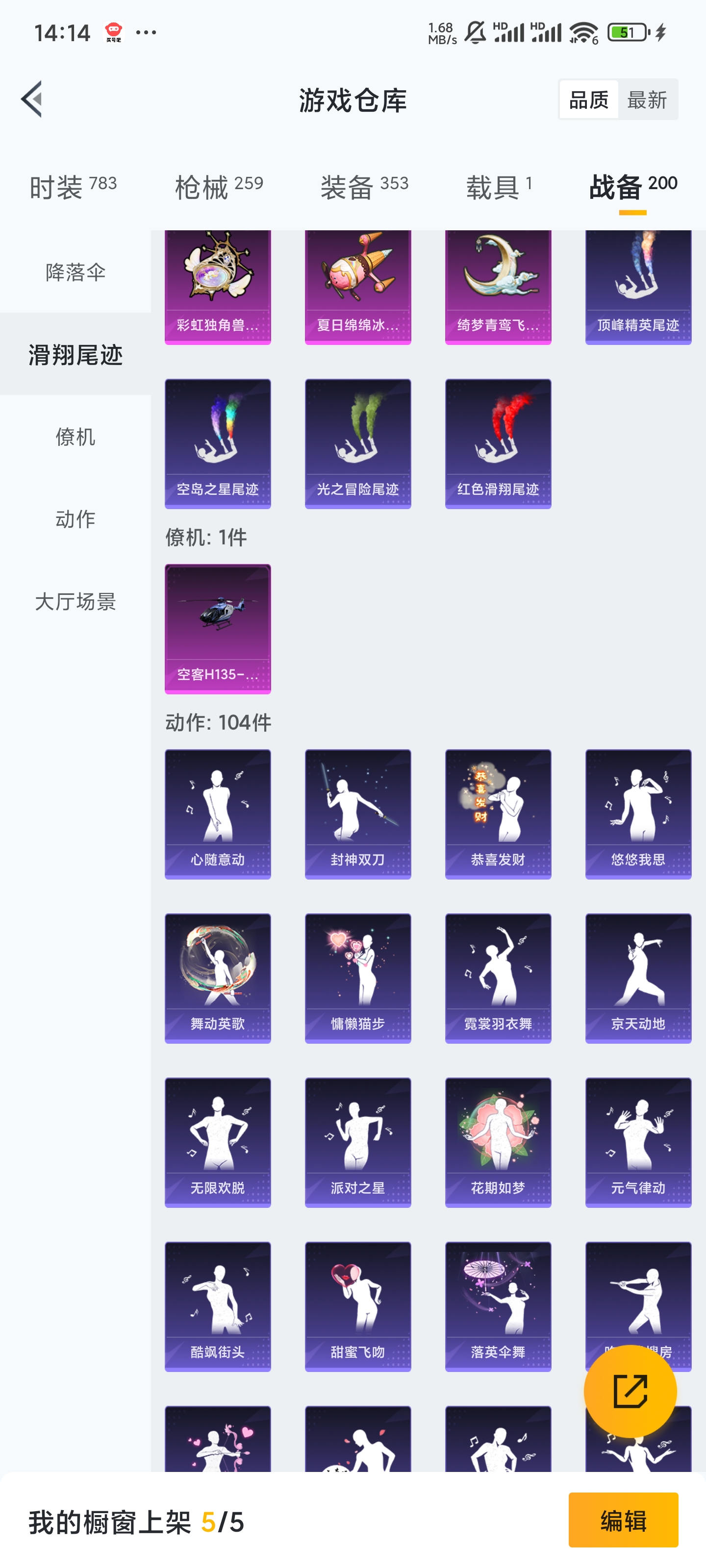Open the 空客H135 helicopter item
The height and width of the screenshot is (1568, 706).
[x=218, y=628]
